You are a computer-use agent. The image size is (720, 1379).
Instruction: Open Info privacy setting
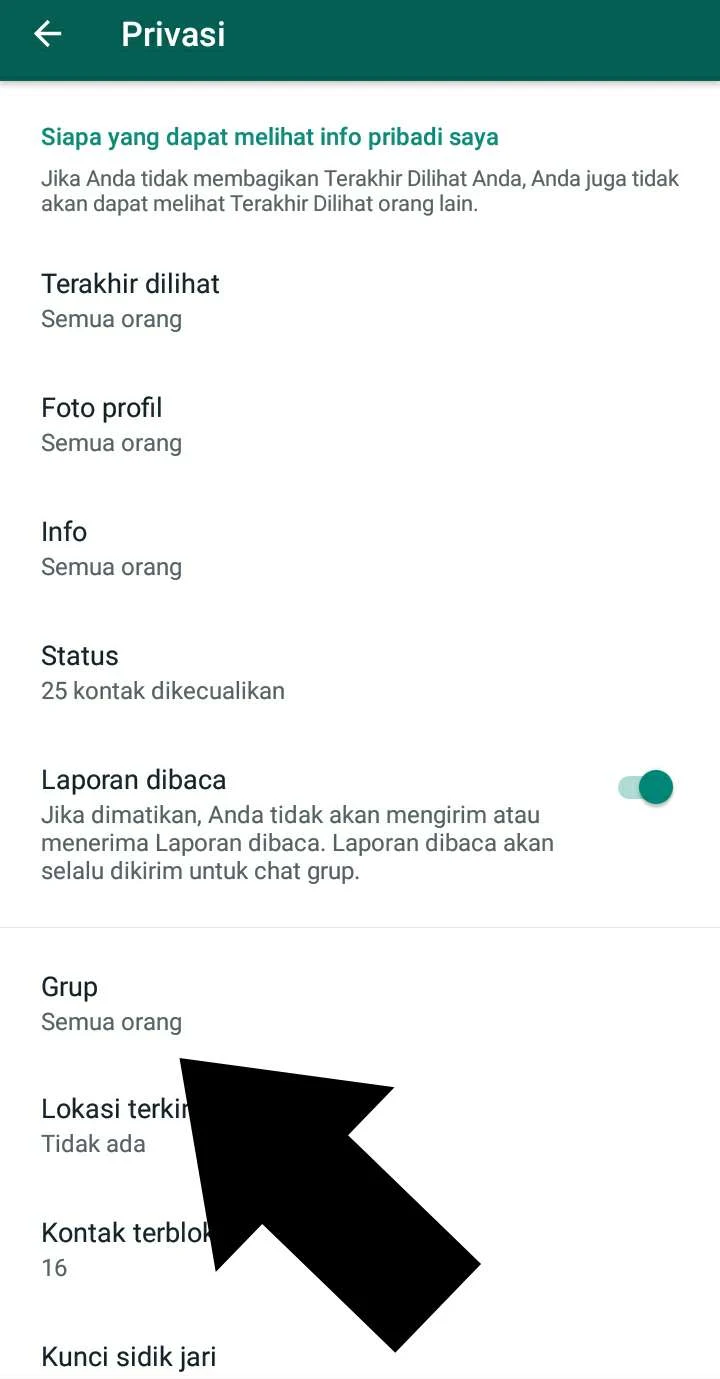110,548
